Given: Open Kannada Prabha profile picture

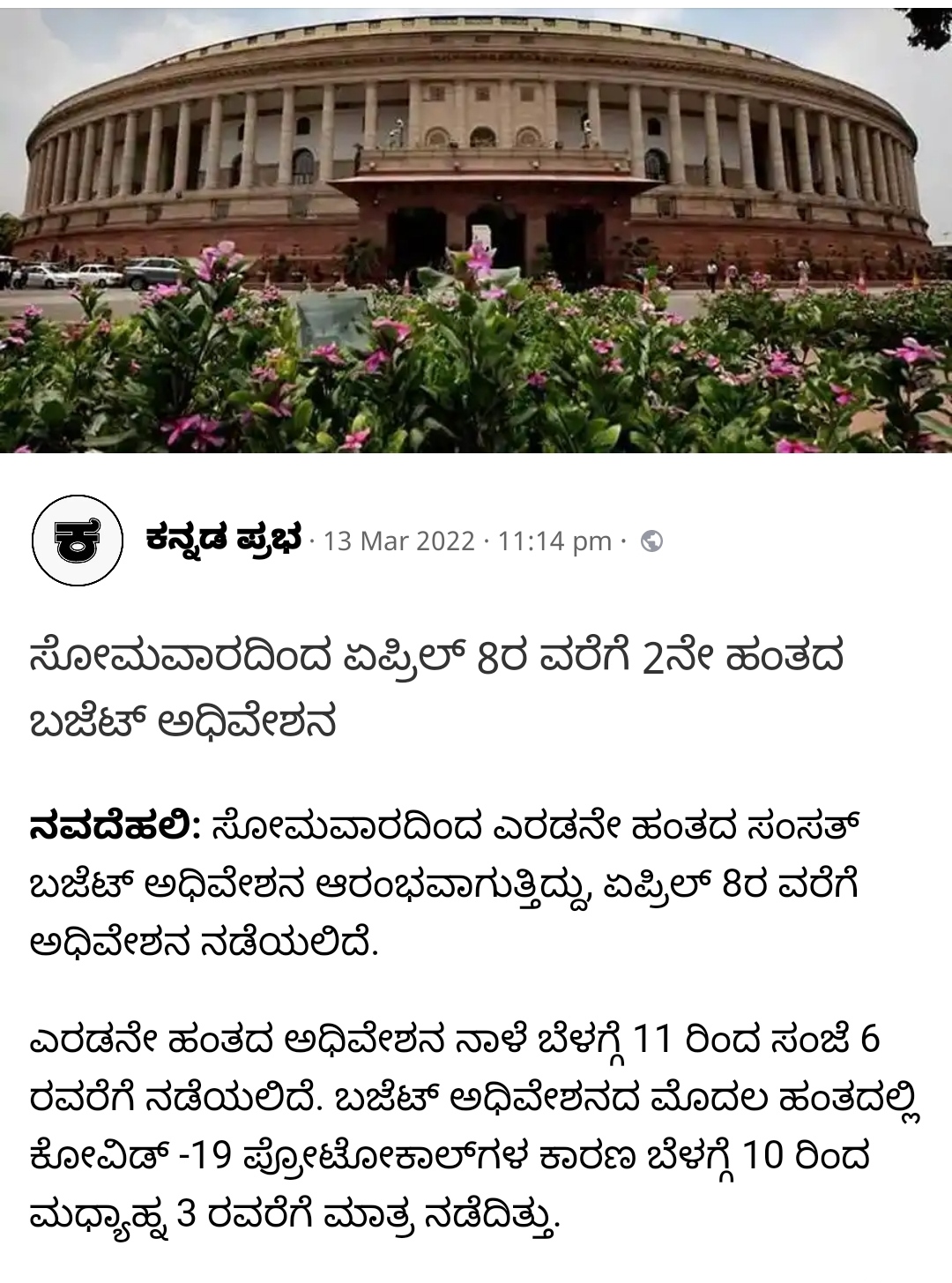Looking at the screenshot, I should 77,541.
